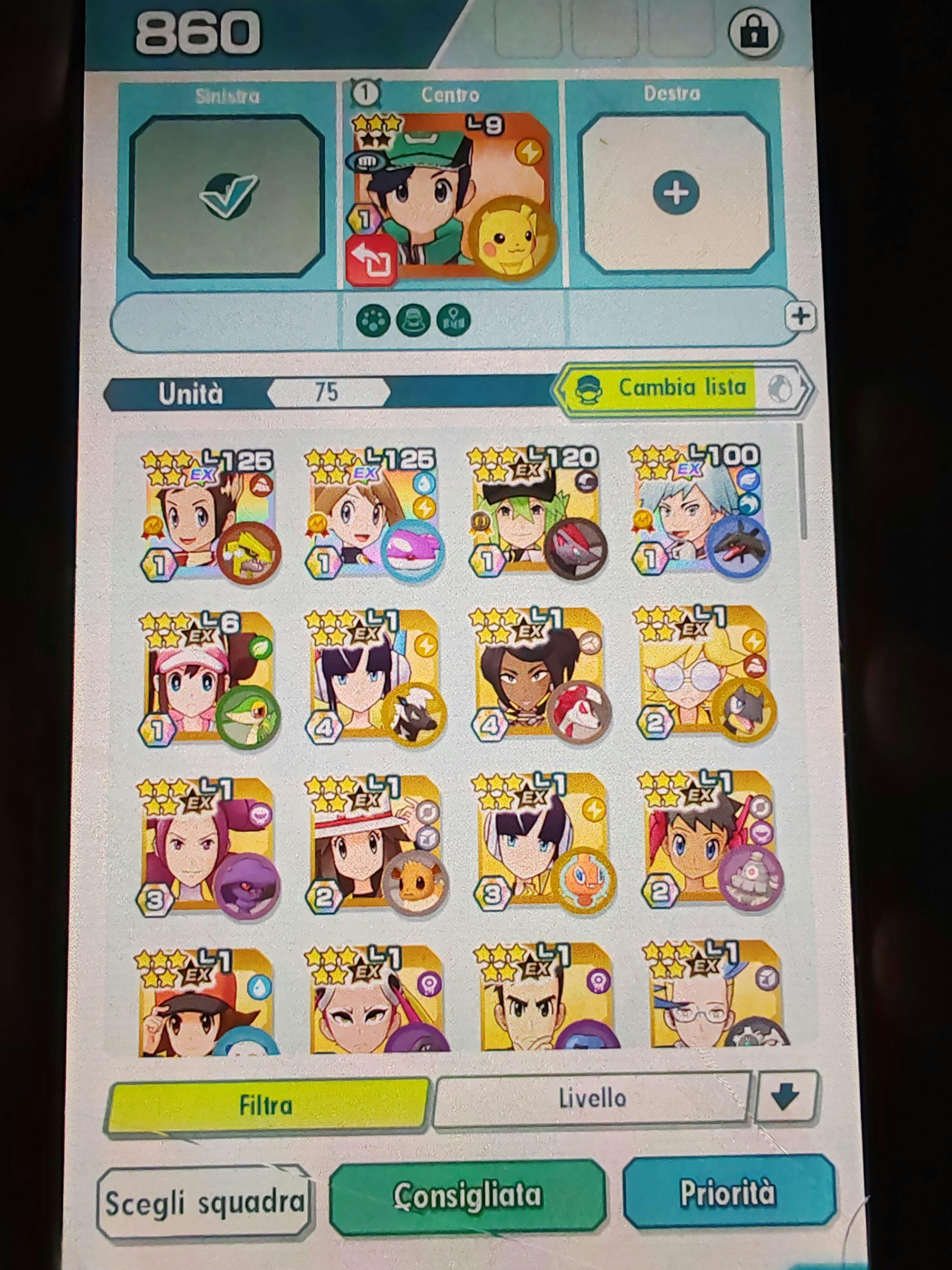Tap the Cambia lista button
Screen dimensions: 952x1270
tap(682, 388)
